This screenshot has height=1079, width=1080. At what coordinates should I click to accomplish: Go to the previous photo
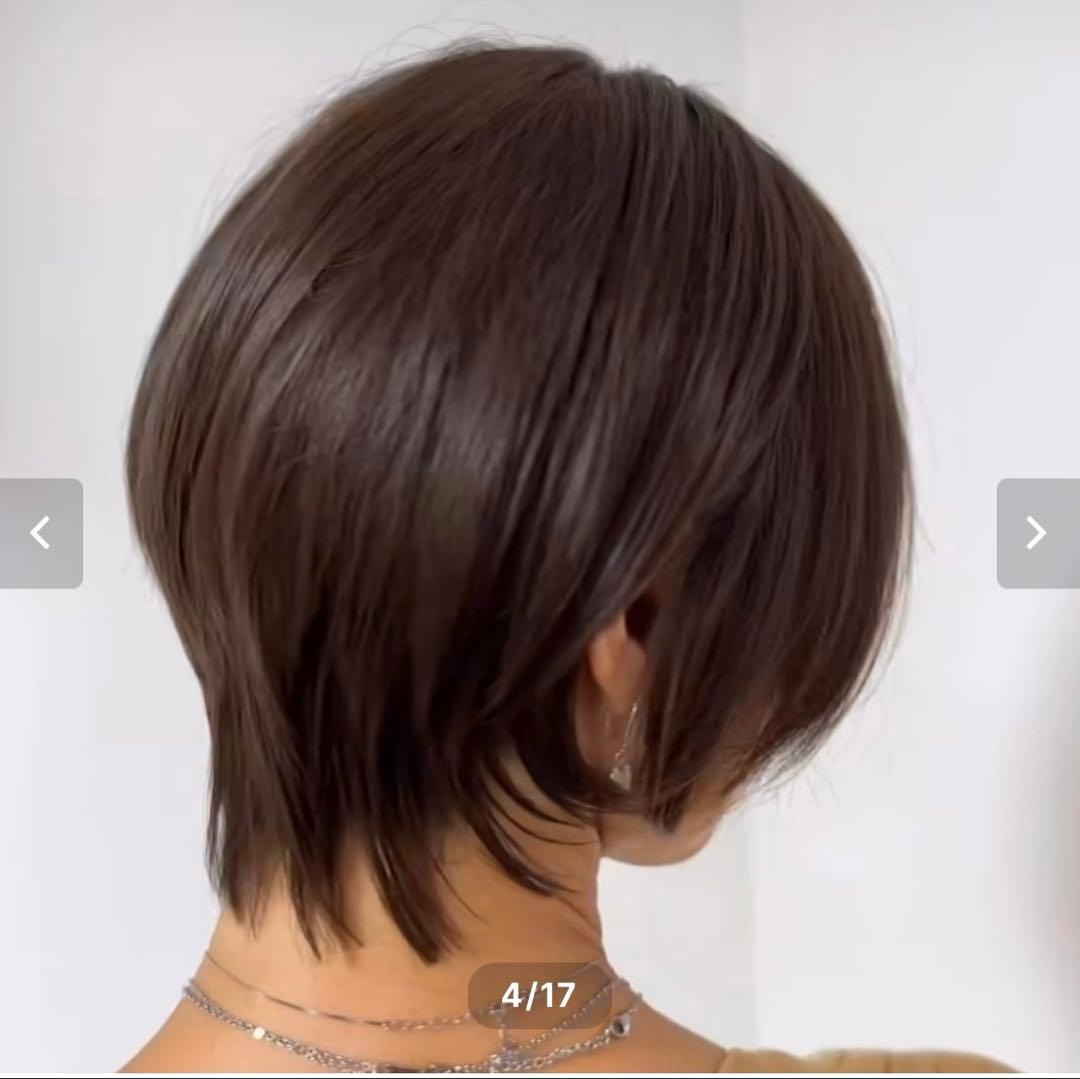(41, 533)
